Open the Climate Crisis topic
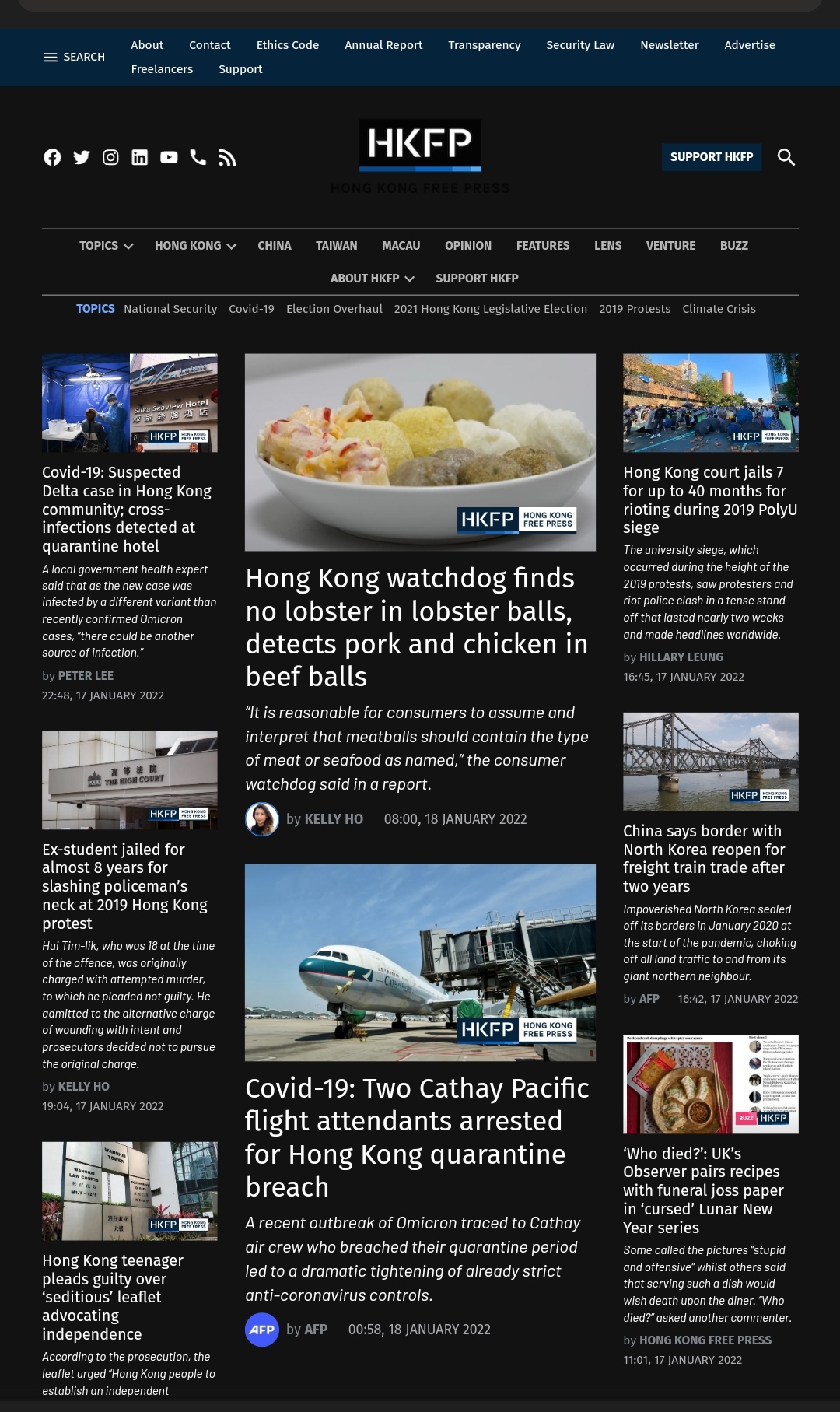840x1412 pixels. pos(719,309)
